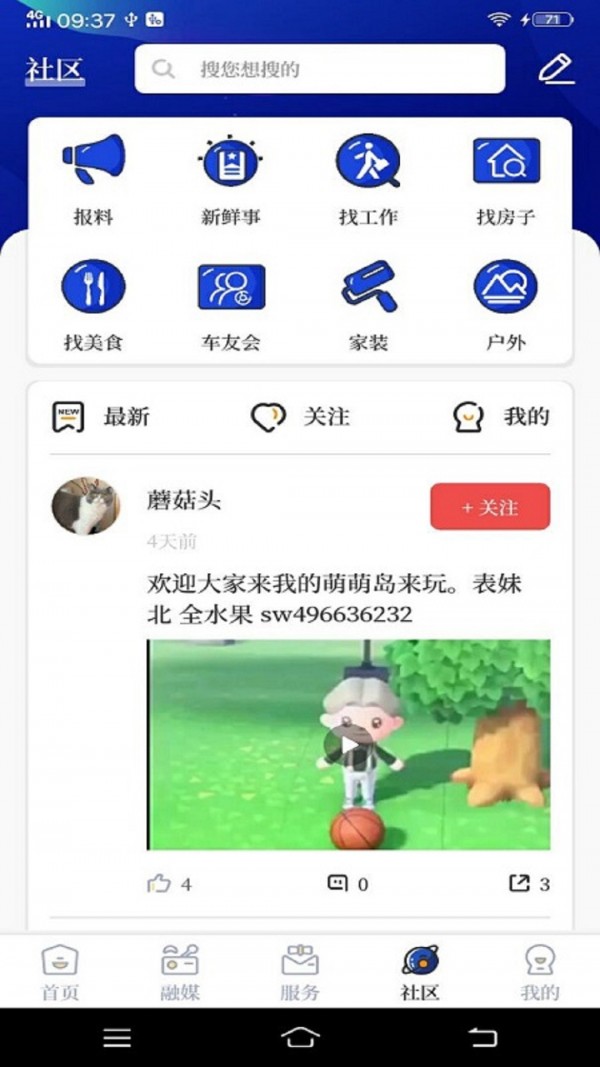Play the video in 蘑菇头's post
The height and width of the screenshot is (1067, 600).
[348, 745]
